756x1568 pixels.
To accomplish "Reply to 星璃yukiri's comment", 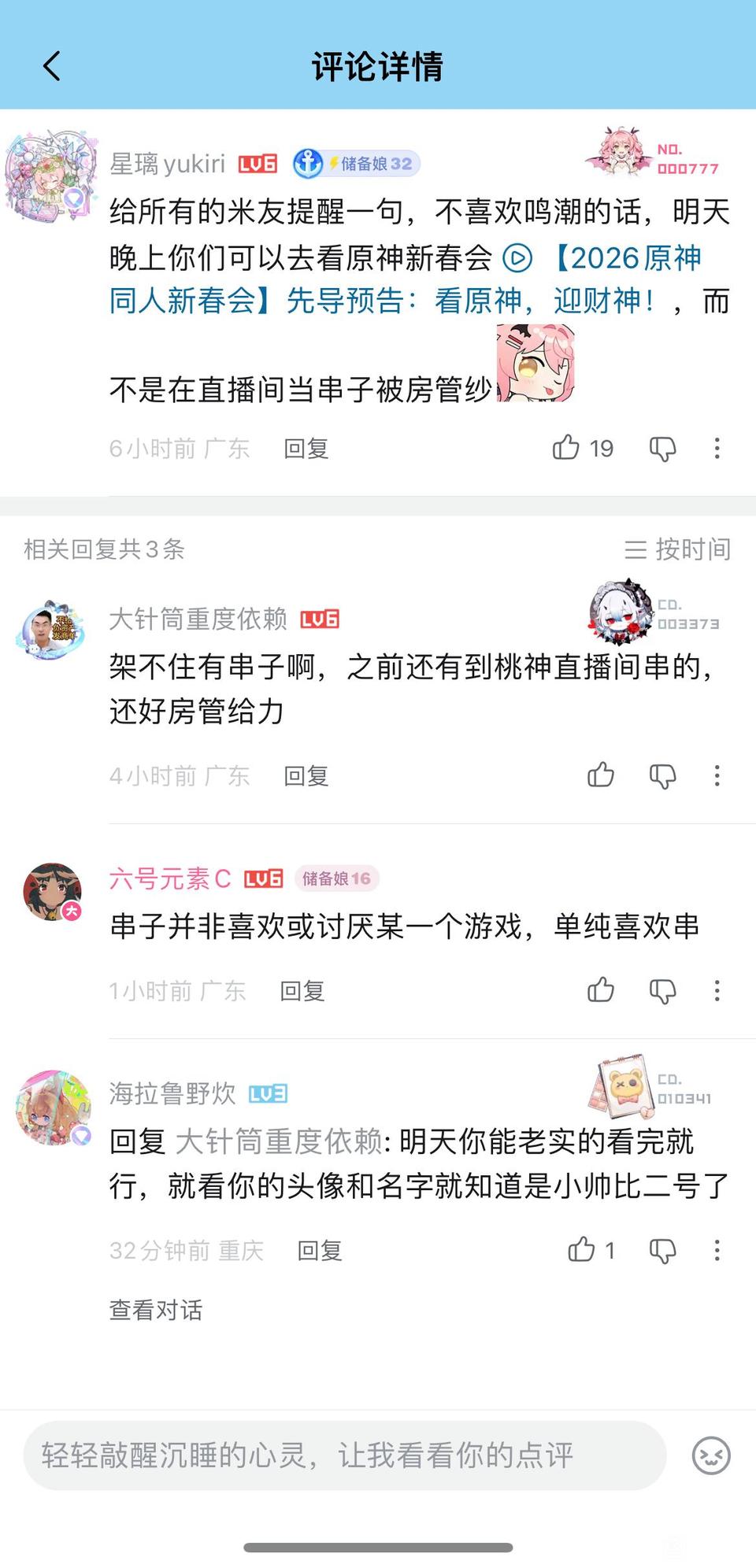I will (306, 449).
